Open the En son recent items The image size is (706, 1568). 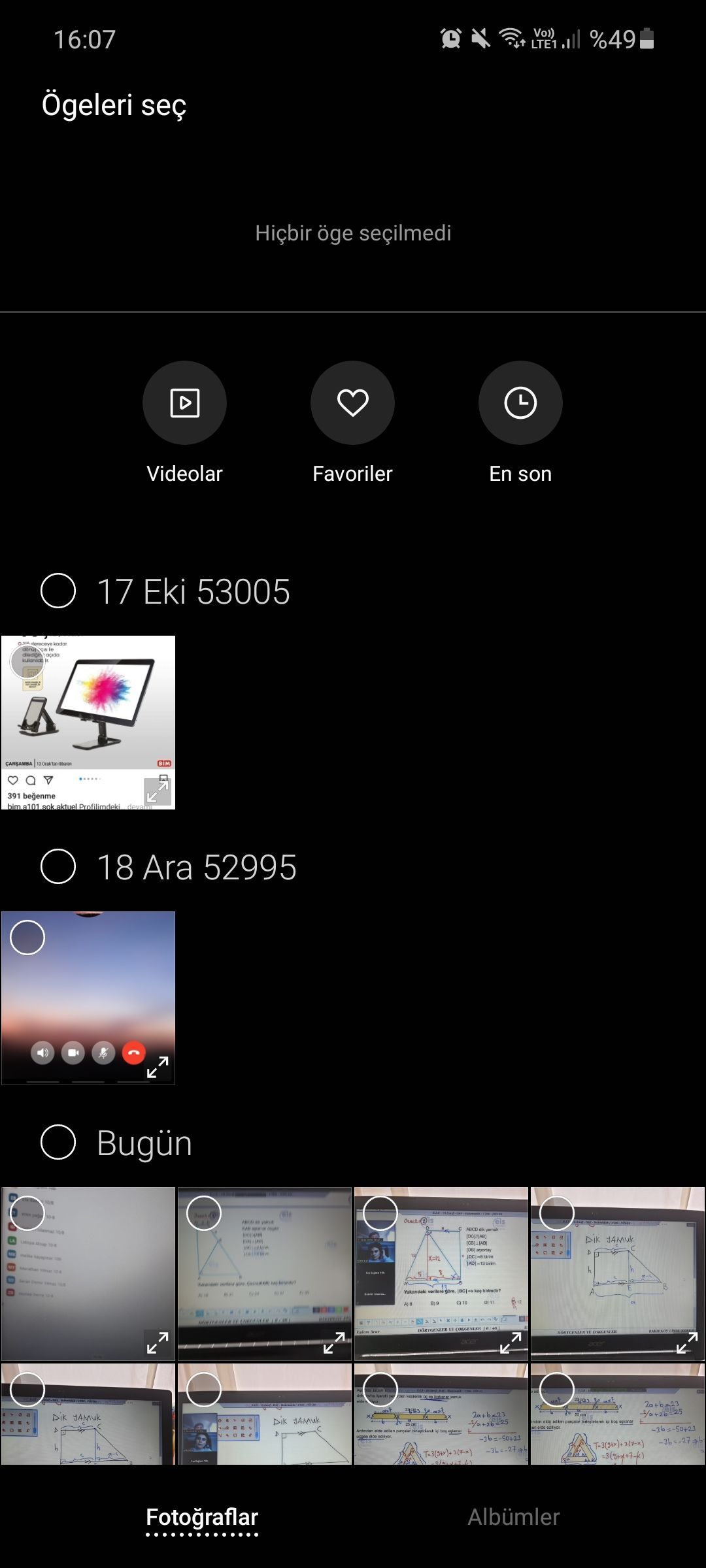click(520, 403)
